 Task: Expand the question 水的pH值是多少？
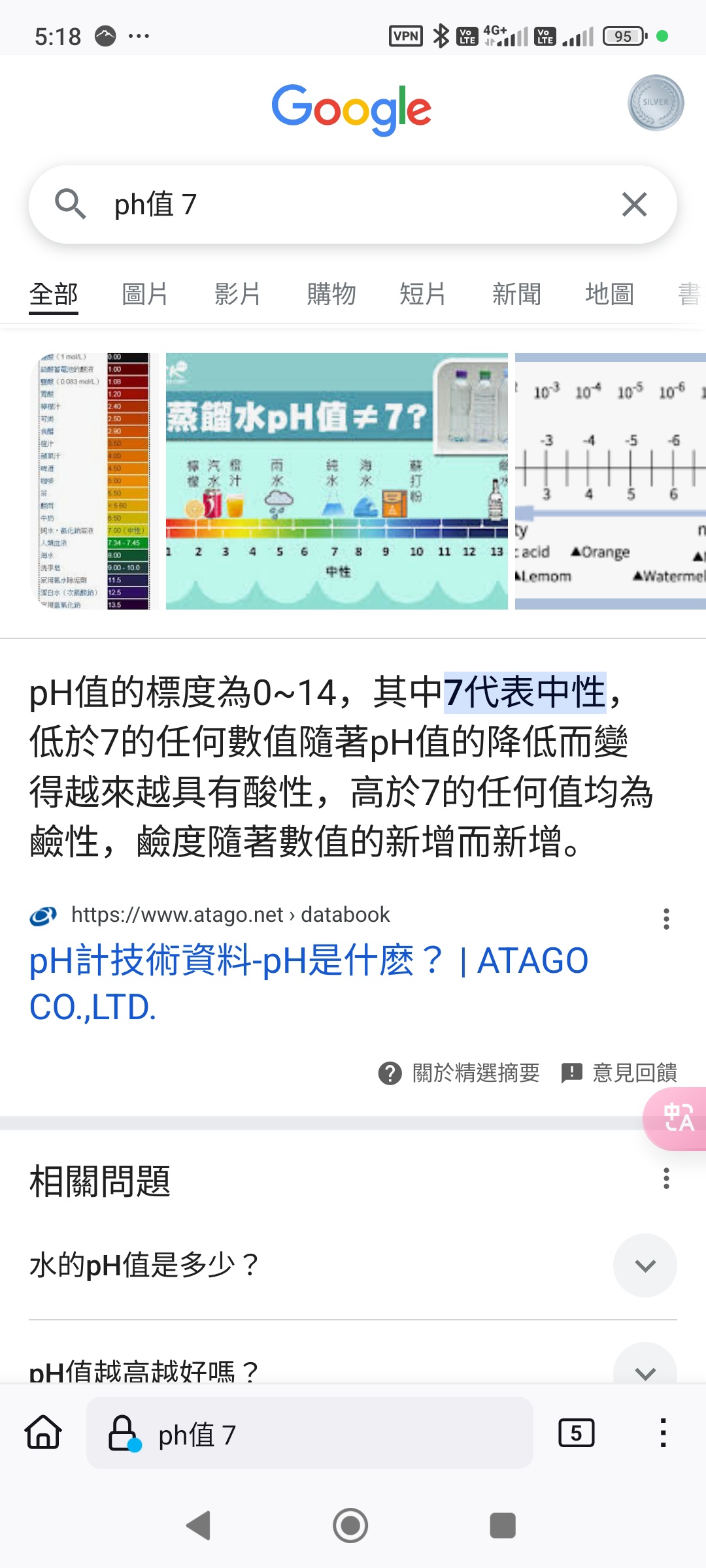645,1266
